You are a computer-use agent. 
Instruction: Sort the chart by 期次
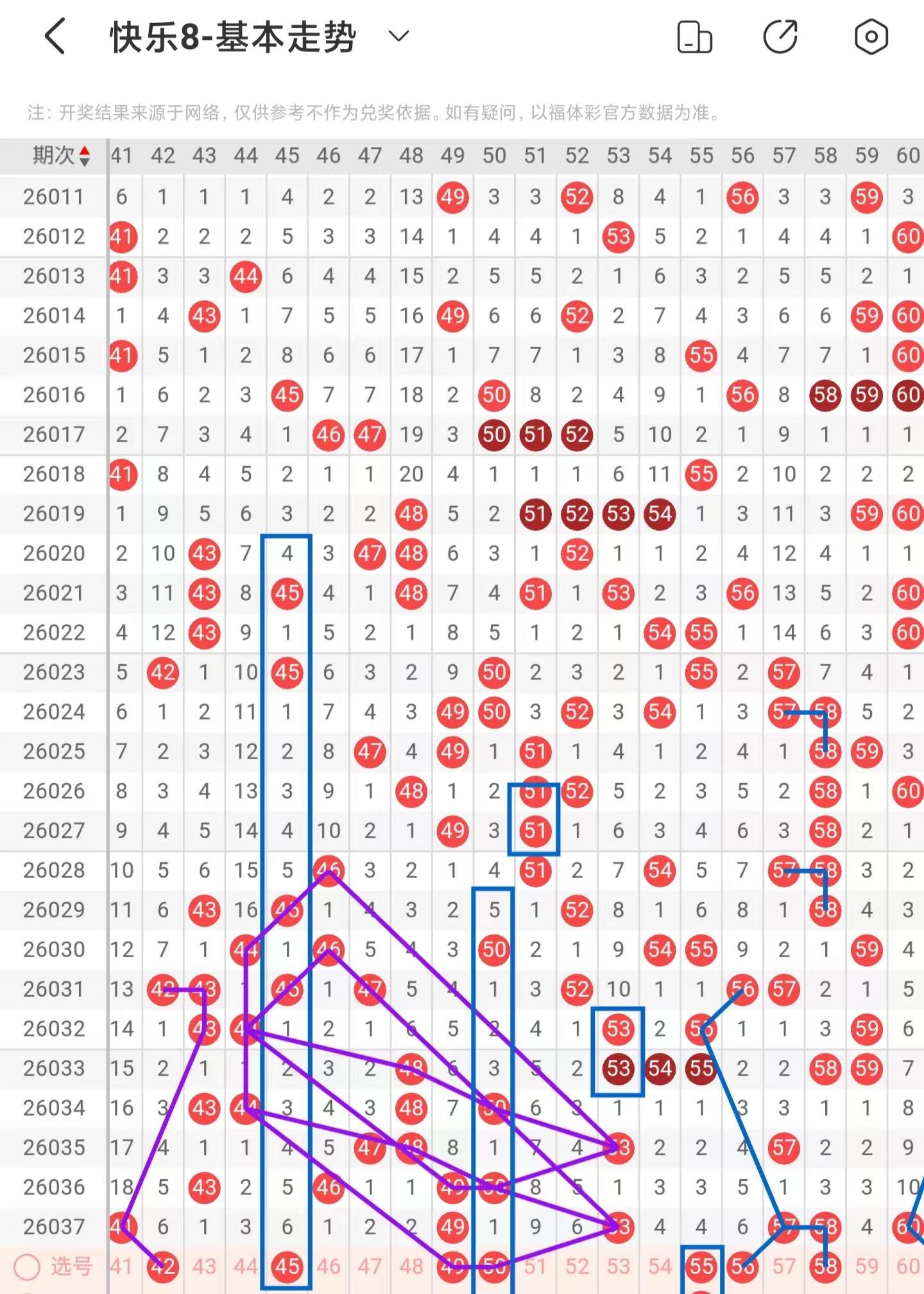pos(62,155)
